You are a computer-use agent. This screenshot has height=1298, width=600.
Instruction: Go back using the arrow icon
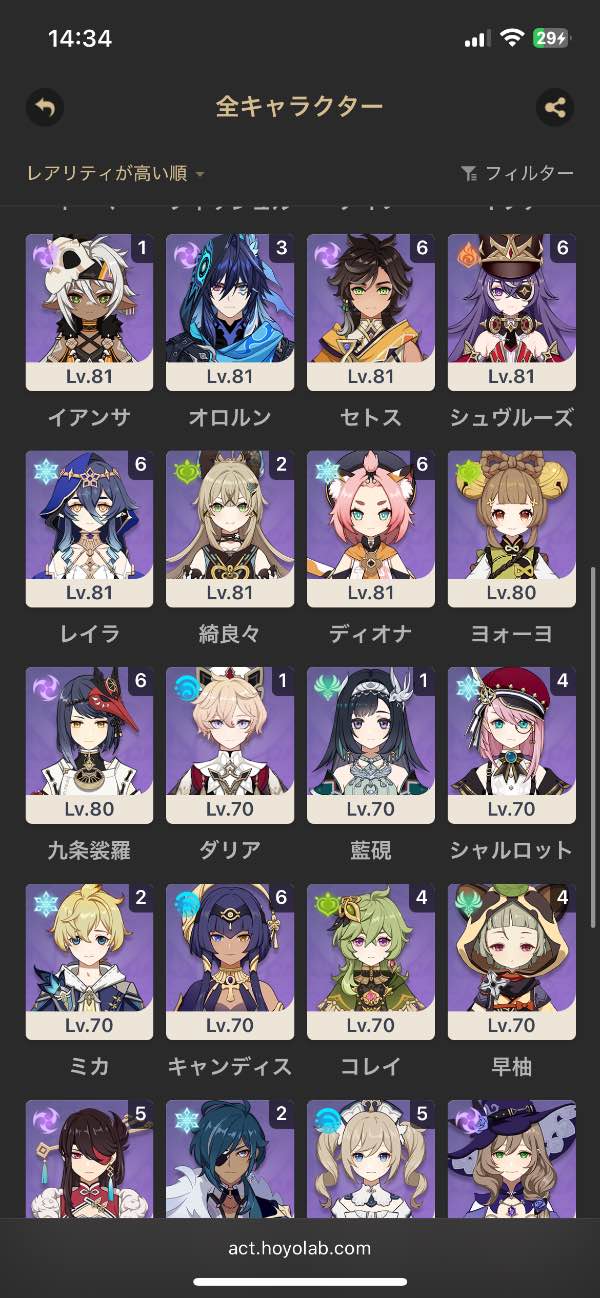44,107
